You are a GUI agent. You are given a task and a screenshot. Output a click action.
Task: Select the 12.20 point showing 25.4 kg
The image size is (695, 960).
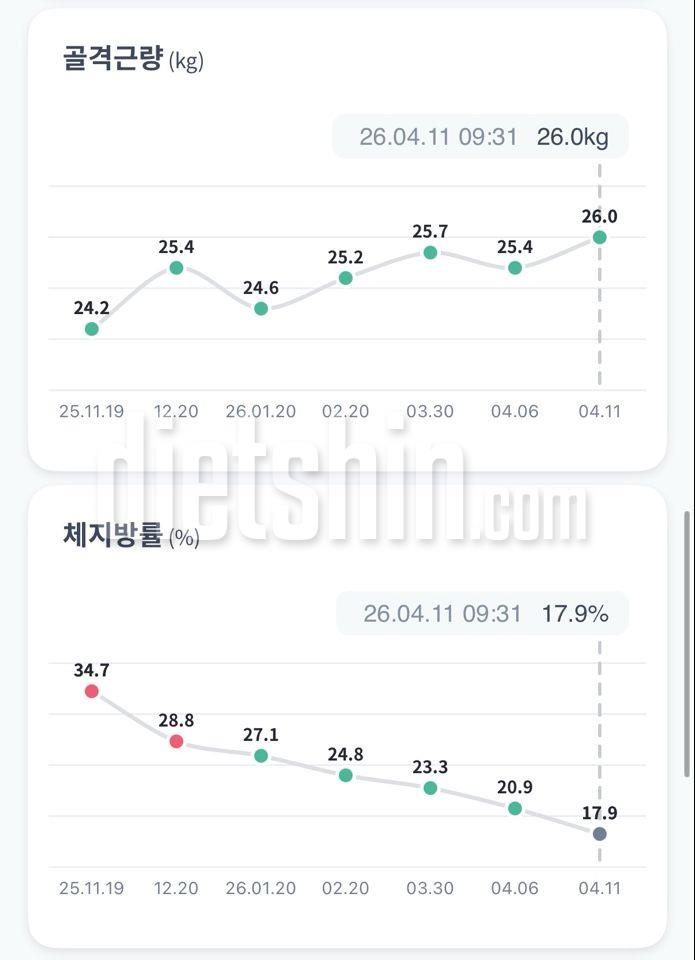coord(176,268)
